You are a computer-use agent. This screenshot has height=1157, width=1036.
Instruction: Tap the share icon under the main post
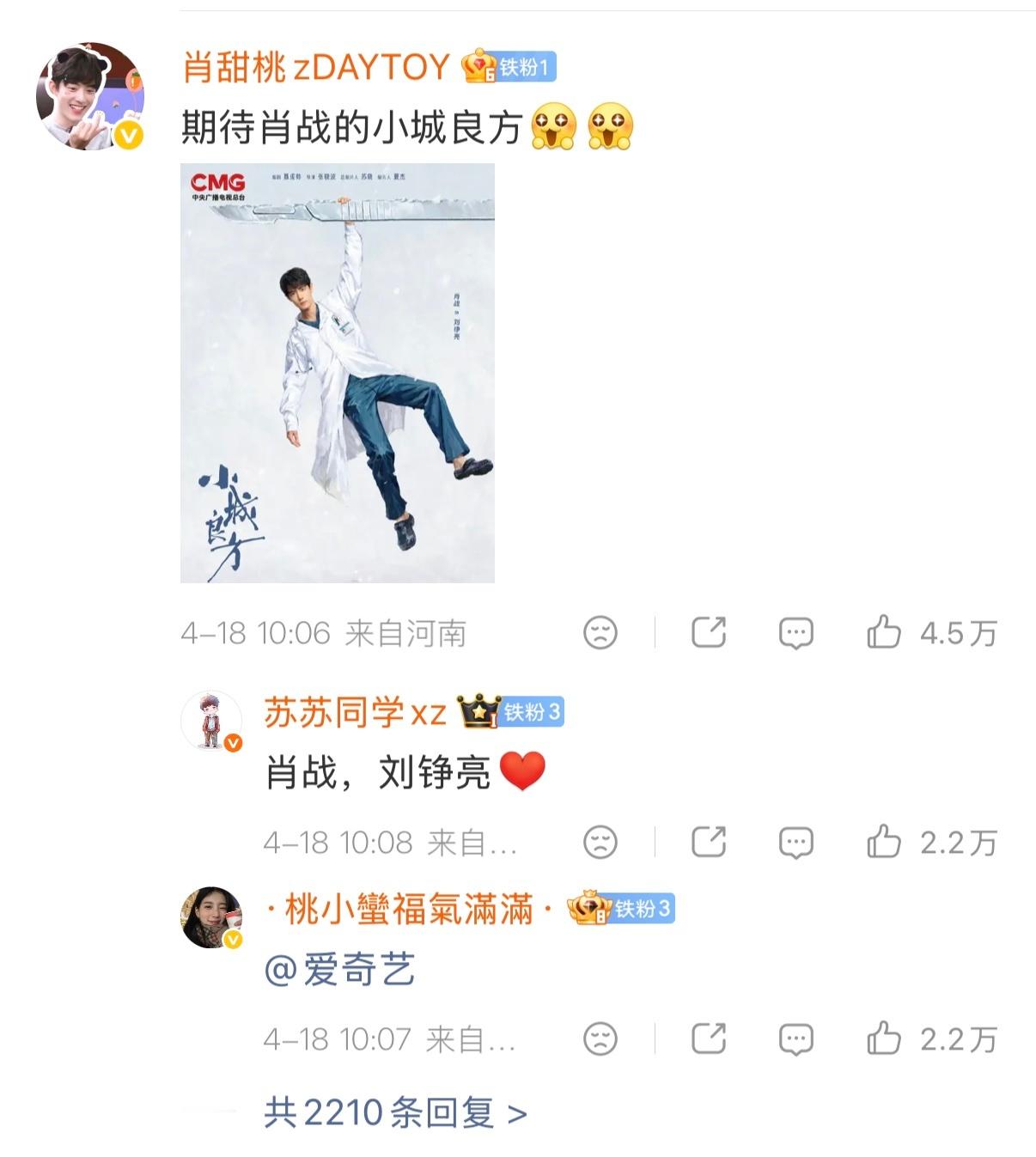pyautogui.click(x=708, y=631)
